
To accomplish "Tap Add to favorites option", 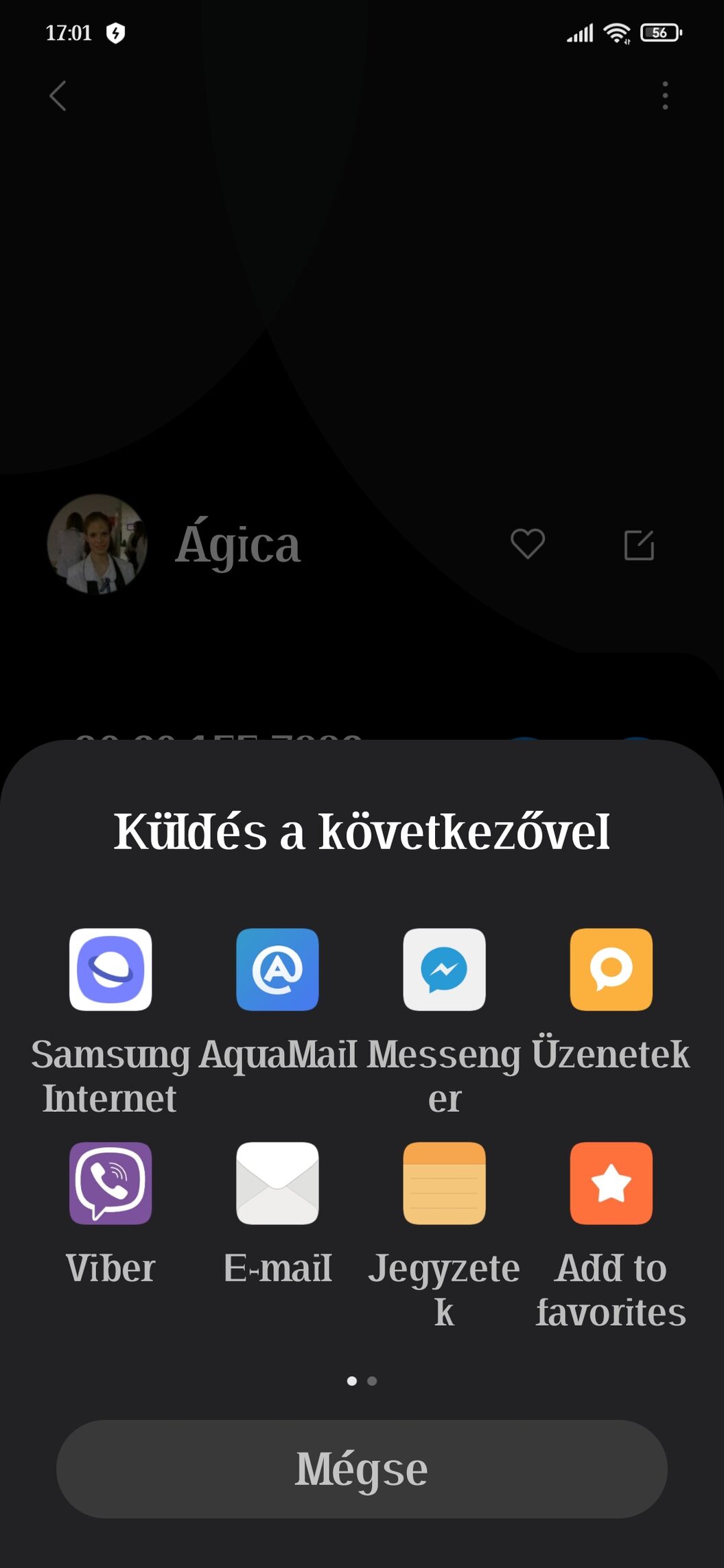I will [x=611, y=1183].
